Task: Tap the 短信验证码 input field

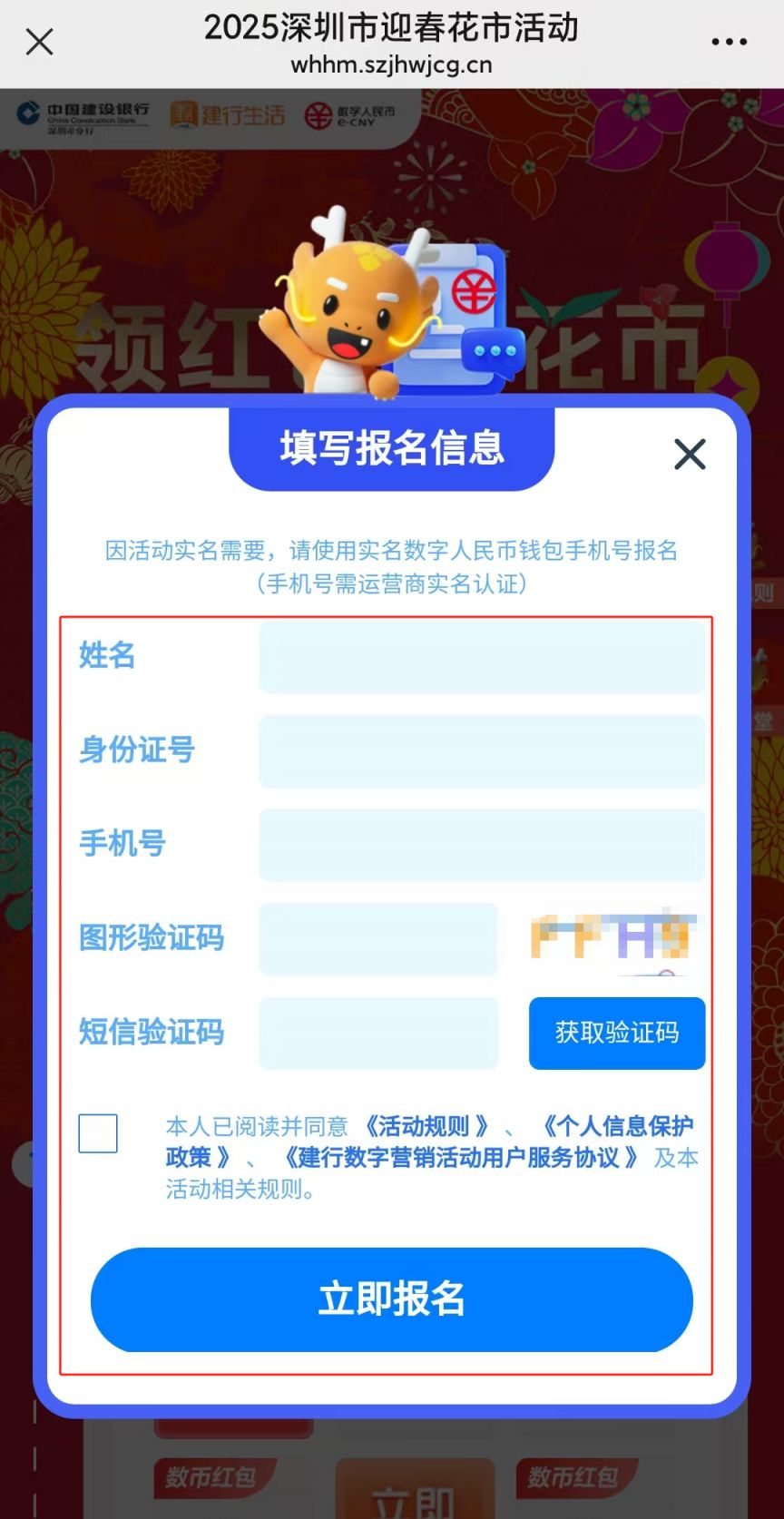Action: (x=378, y=1033)
